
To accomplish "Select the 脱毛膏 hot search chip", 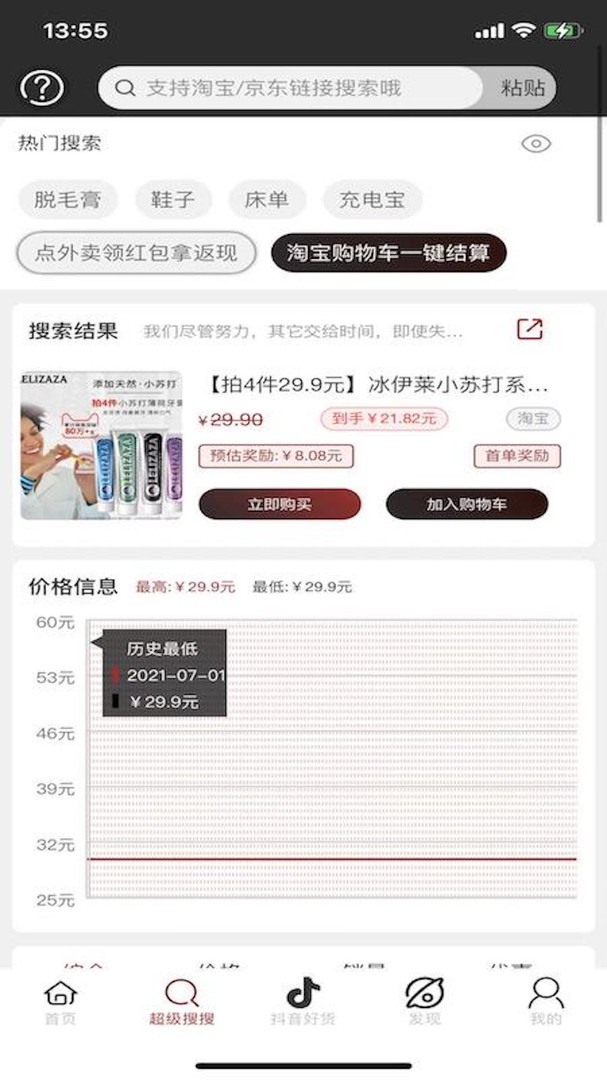I will coord(67,199).
